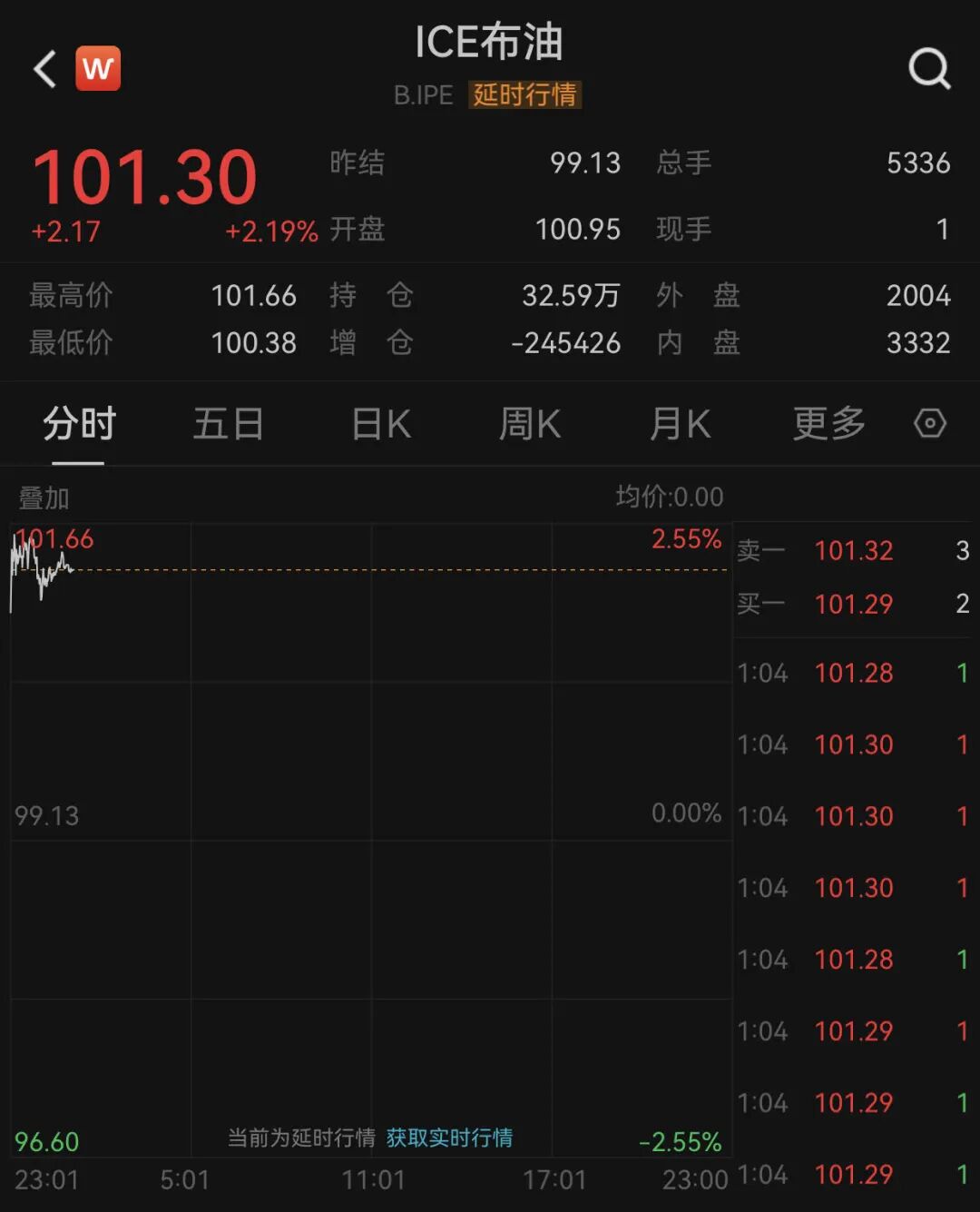
Task: Switch to the 月K chart tab
Action: click(x=680, y=424)
